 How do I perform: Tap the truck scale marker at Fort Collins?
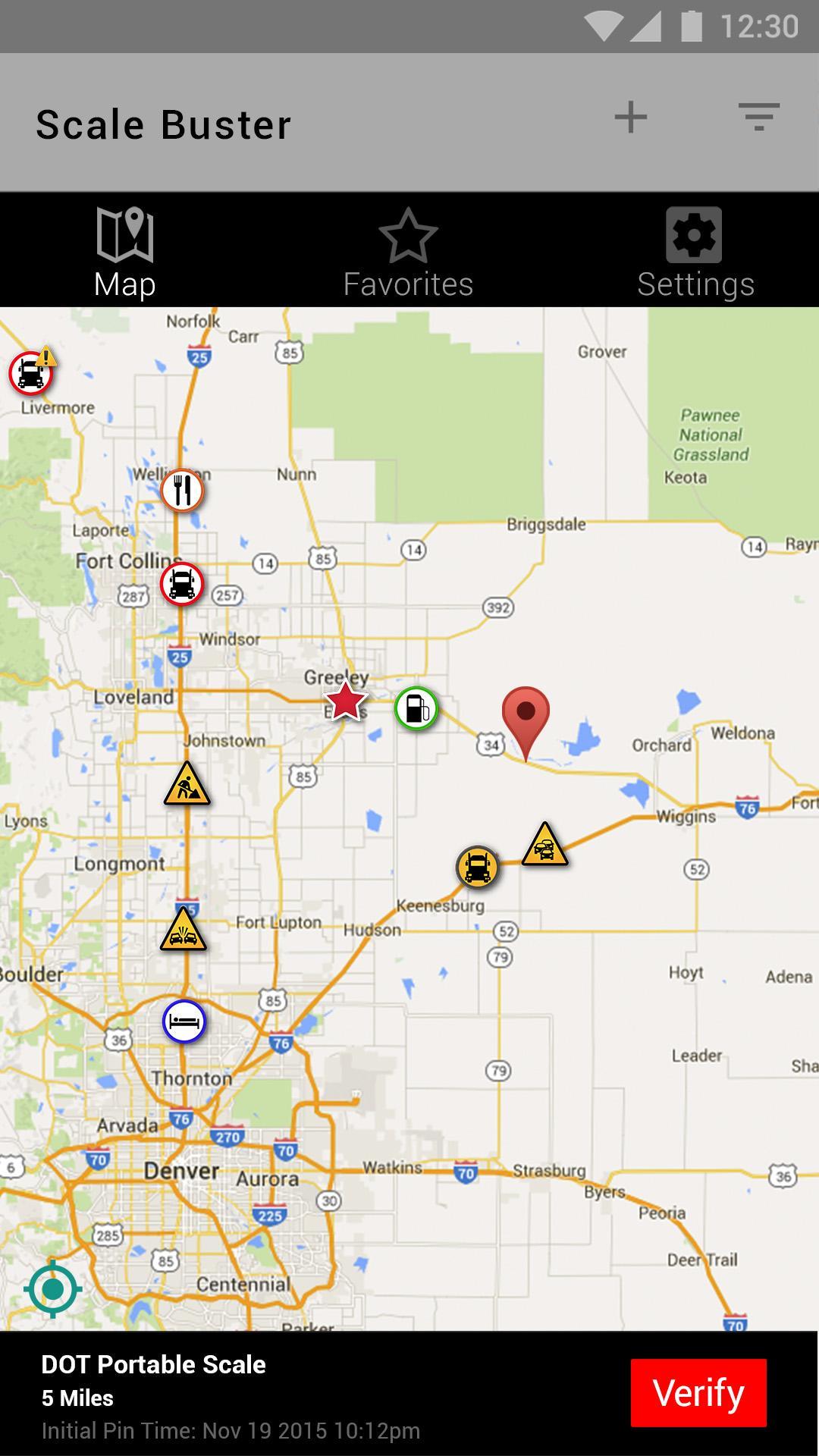click(182, 584)
